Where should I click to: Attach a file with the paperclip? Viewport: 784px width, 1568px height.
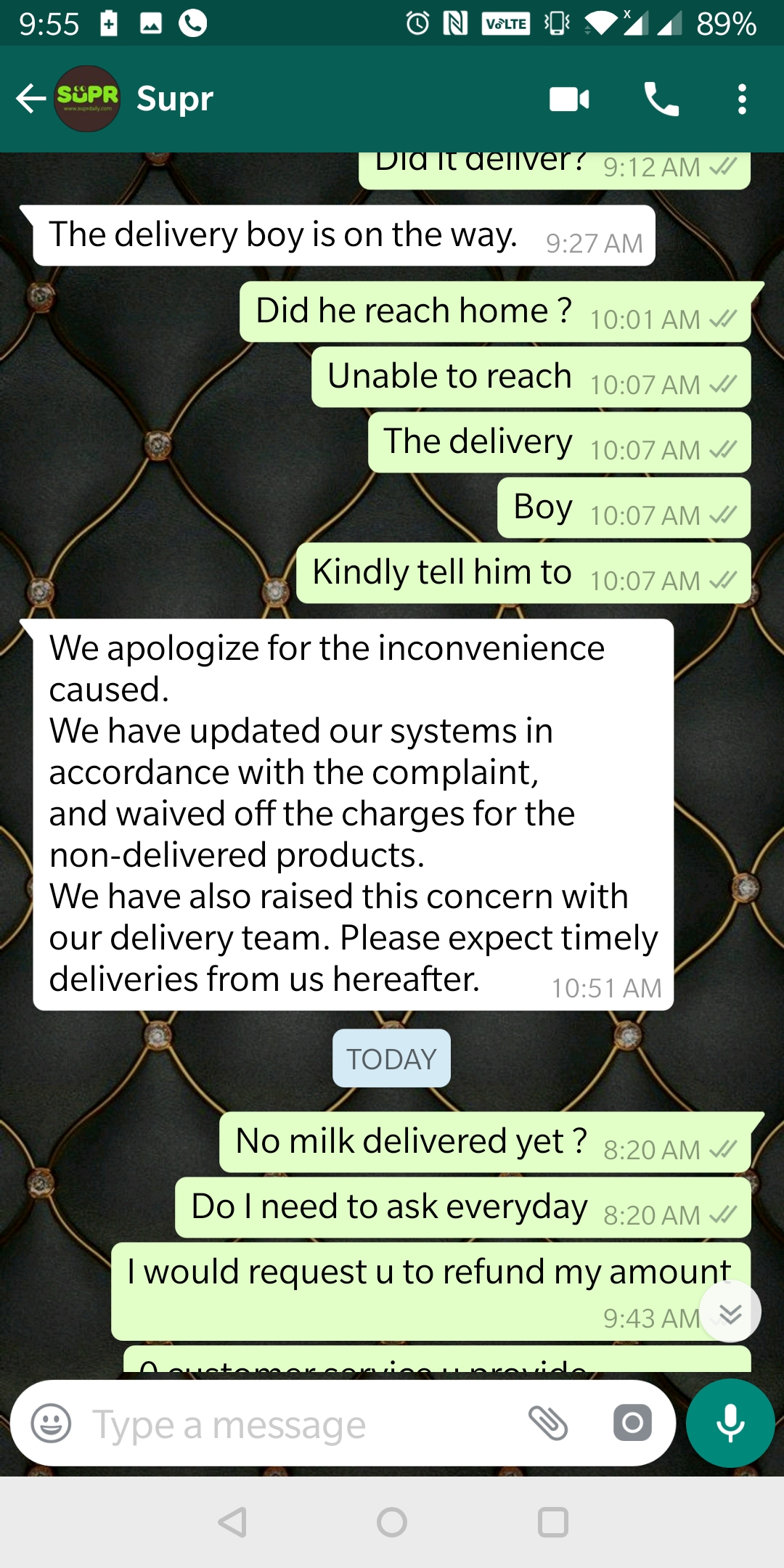pyautogui.click(x=548, y=1423)
